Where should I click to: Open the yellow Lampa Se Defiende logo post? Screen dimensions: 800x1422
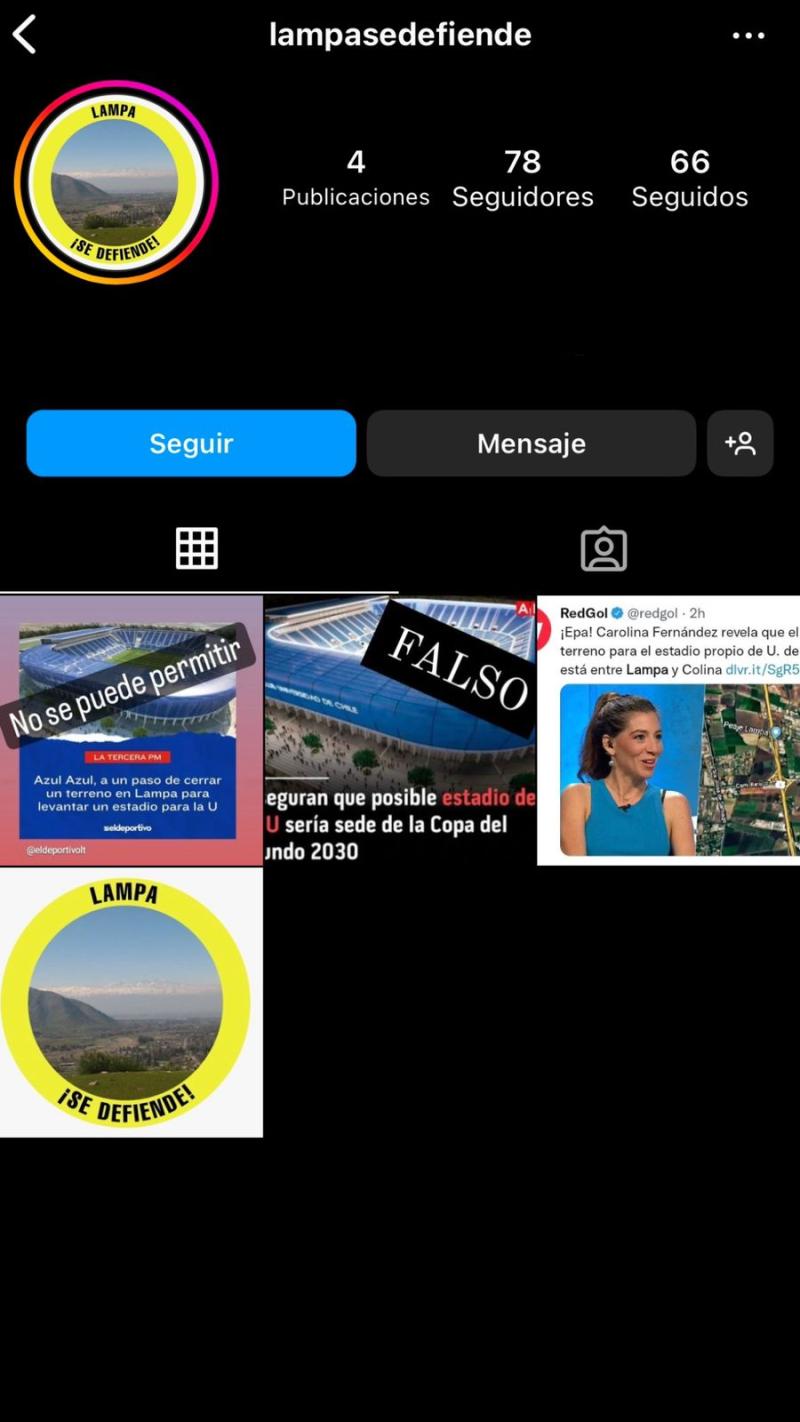131,1003
